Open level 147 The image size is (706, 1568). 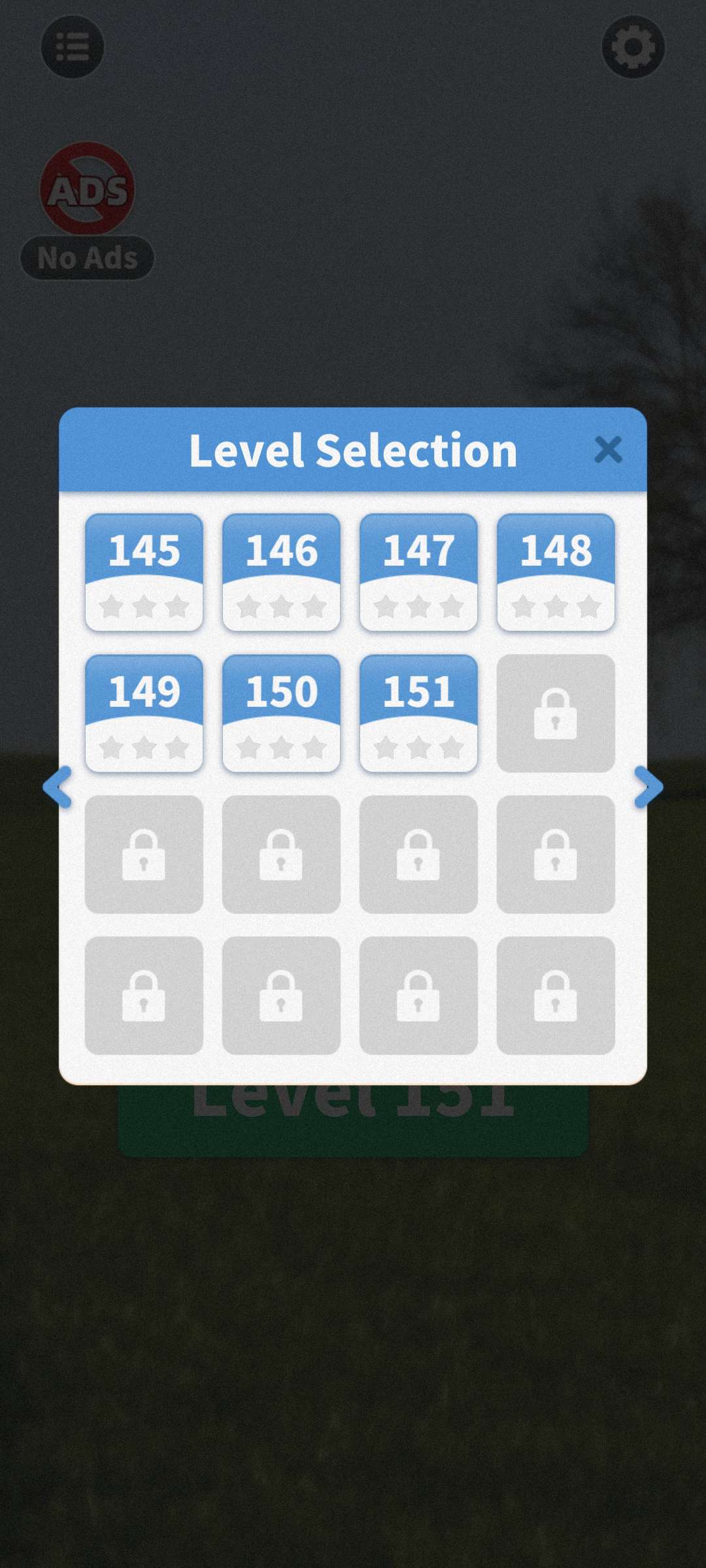(418, 572)
